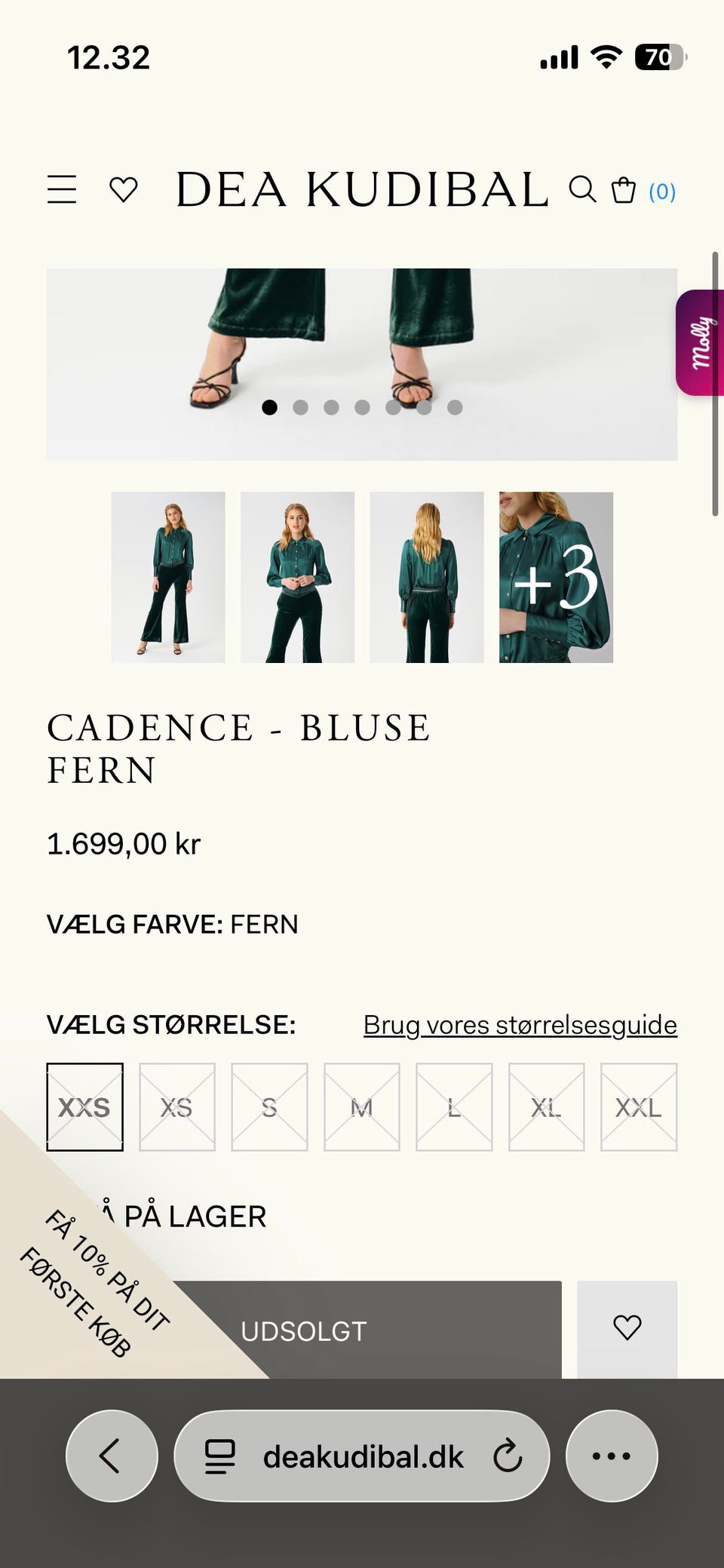Open the browser more options icon
The image size is (724, 1568).
pos(609,1456)
